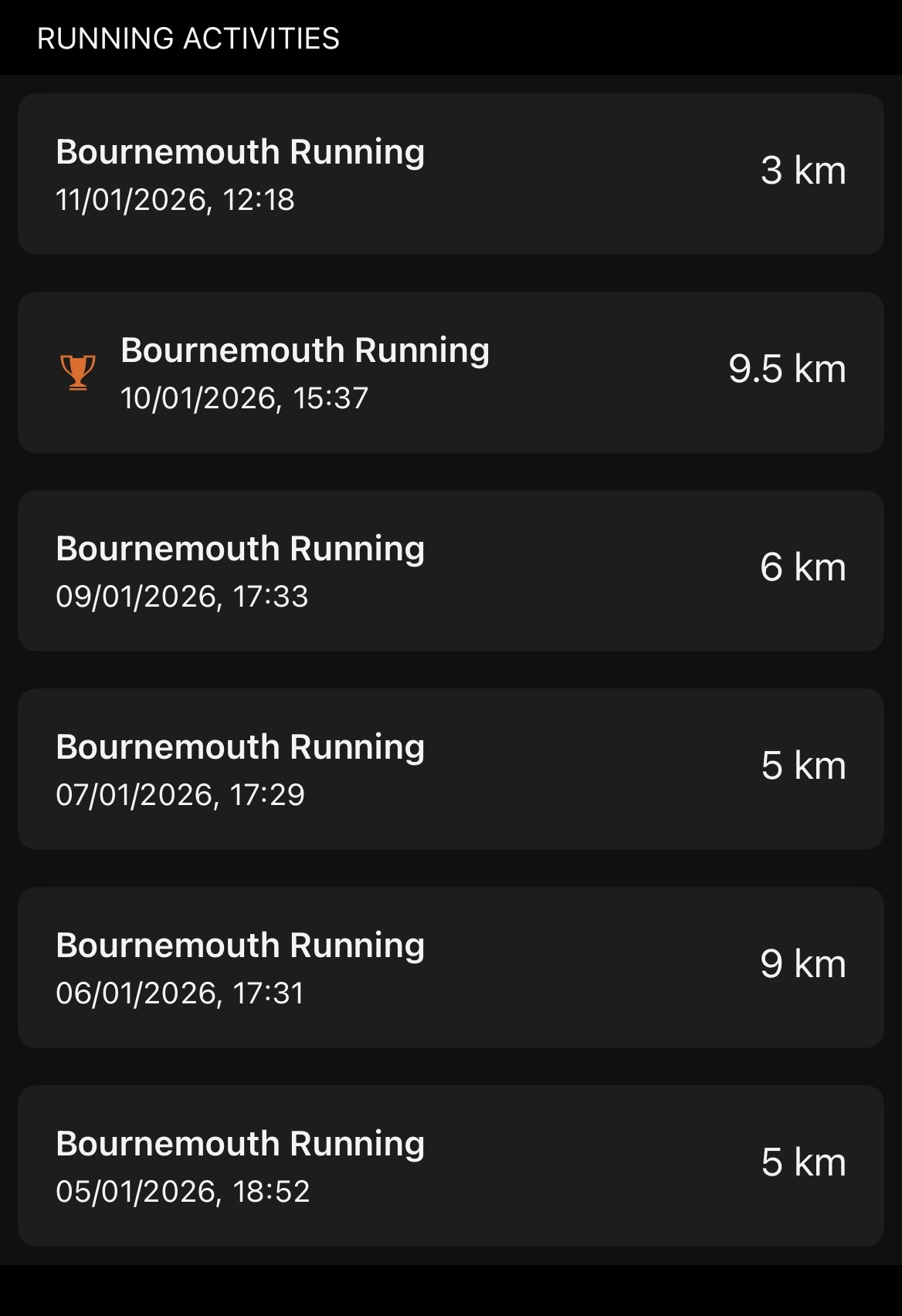Select the timestamp 05/01/2026, 18:52
Screen dimensions: 902x1316
click(183, 1190)
